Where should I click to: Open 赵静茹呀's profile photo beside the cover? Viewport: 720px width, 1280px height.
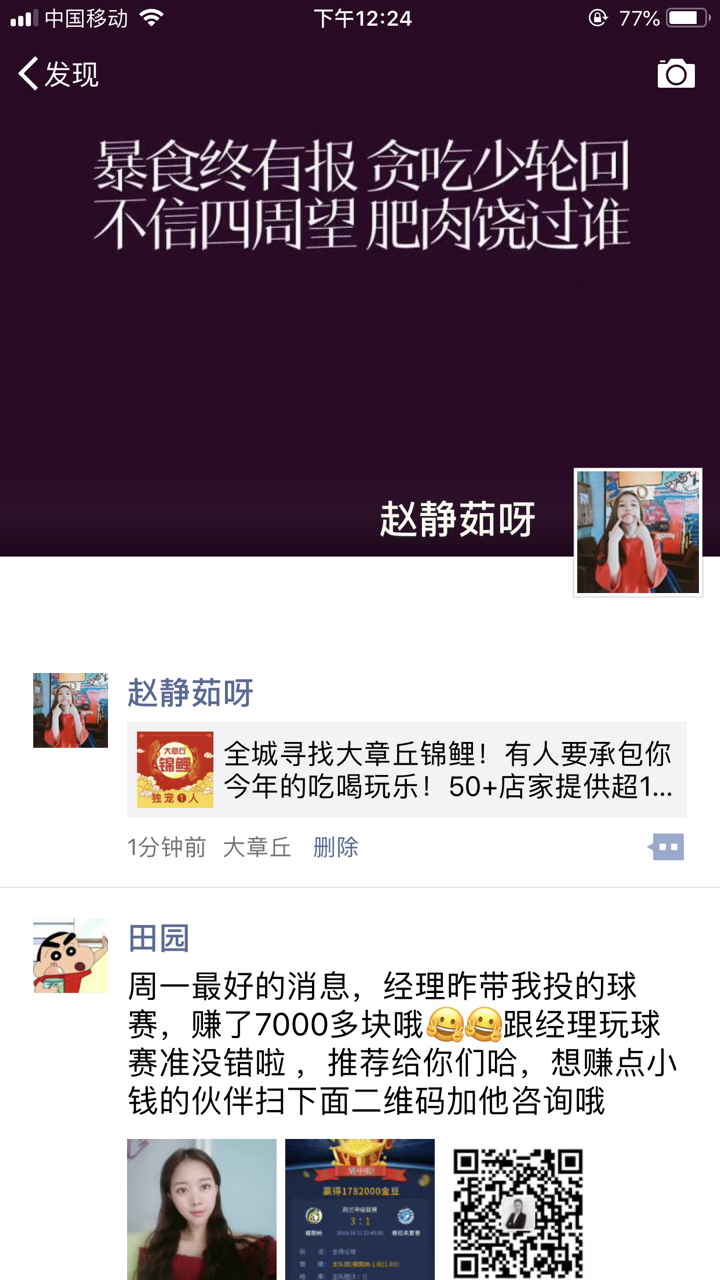638,532
